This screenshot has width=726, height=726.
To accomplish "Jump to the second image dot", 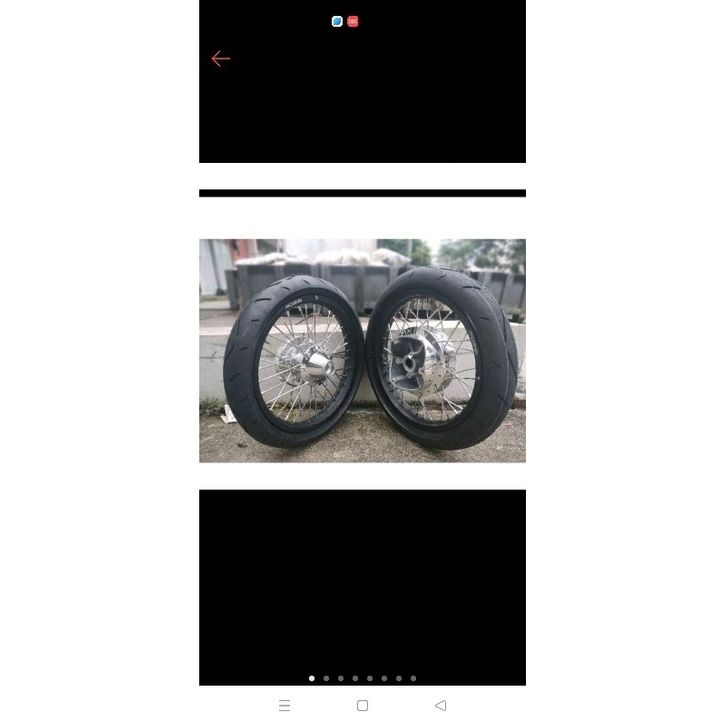I will pyautogui.click(x=326, y=678).
